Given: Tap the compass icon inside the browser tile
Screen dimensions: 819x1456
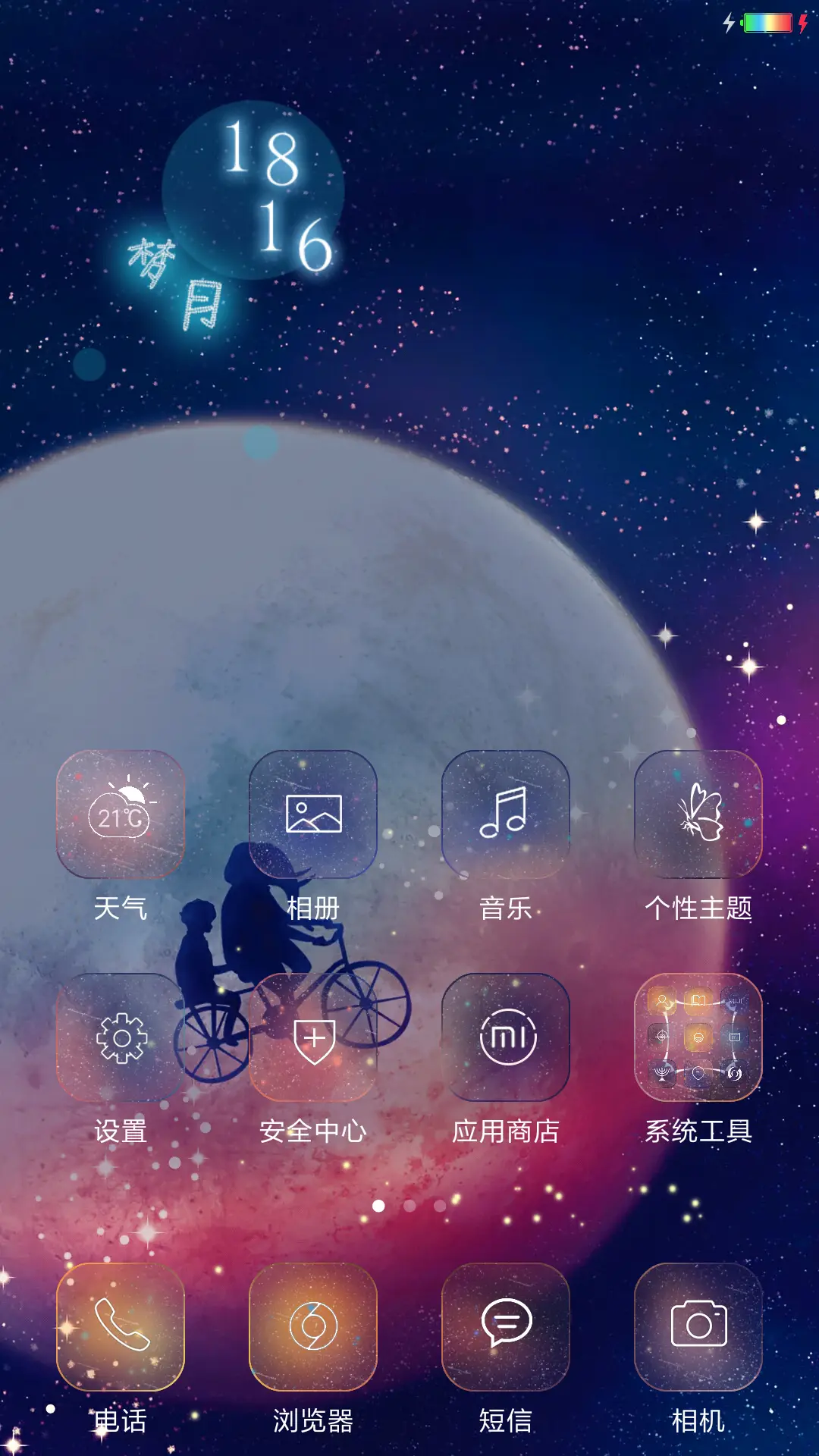Looking at the screenshot, I should (x=313, y=1327).
